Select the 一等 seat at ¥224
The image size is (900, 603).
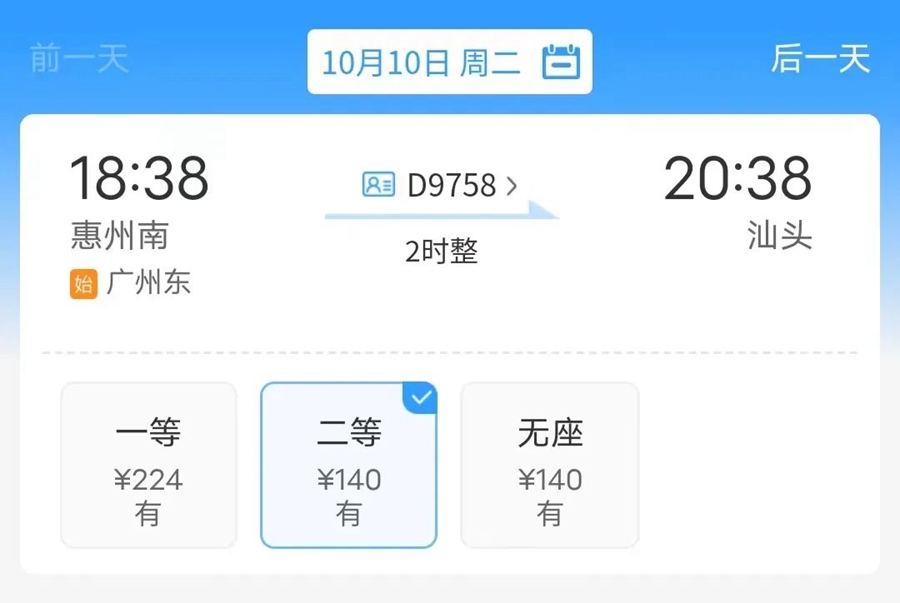point(149,465)
